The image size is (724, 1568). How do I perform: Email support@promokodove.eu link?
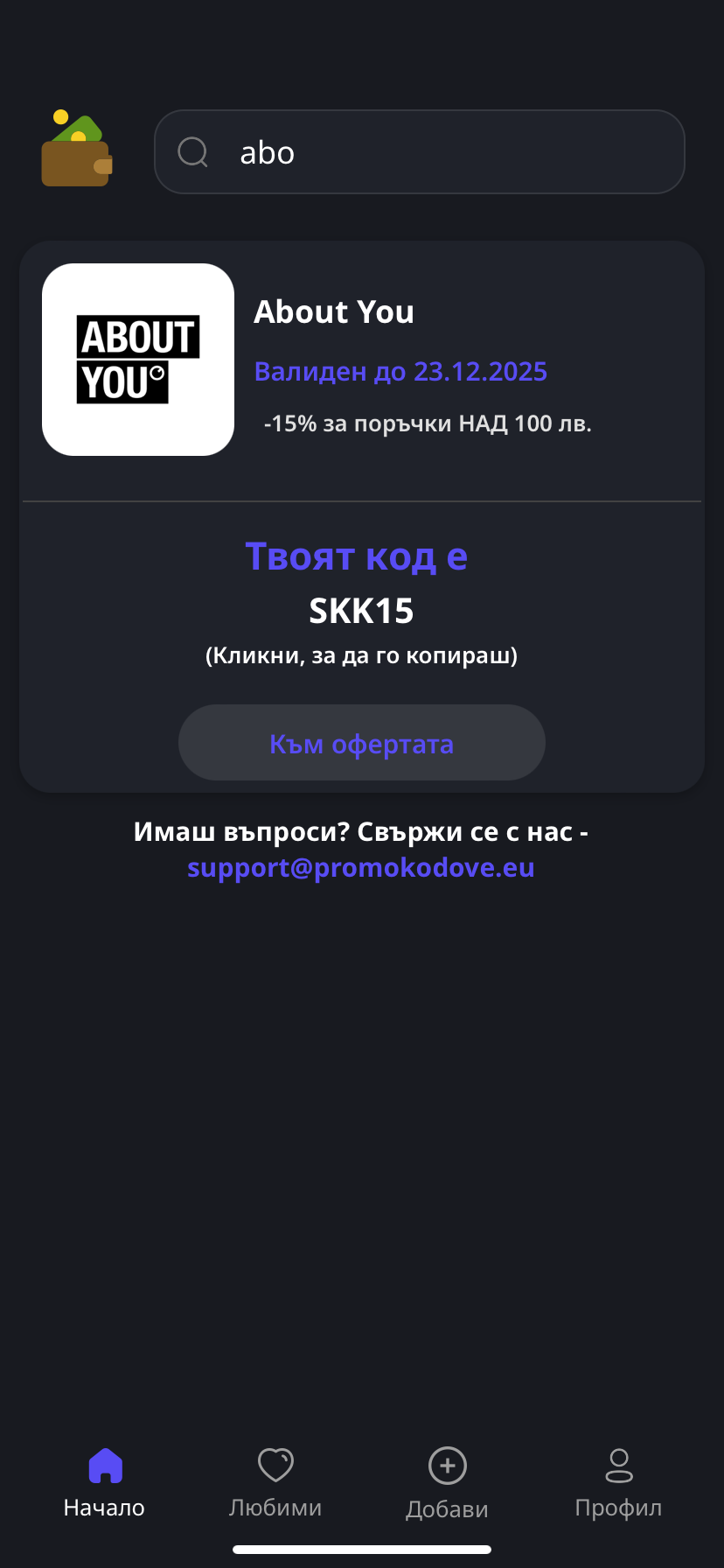[360, 868]
